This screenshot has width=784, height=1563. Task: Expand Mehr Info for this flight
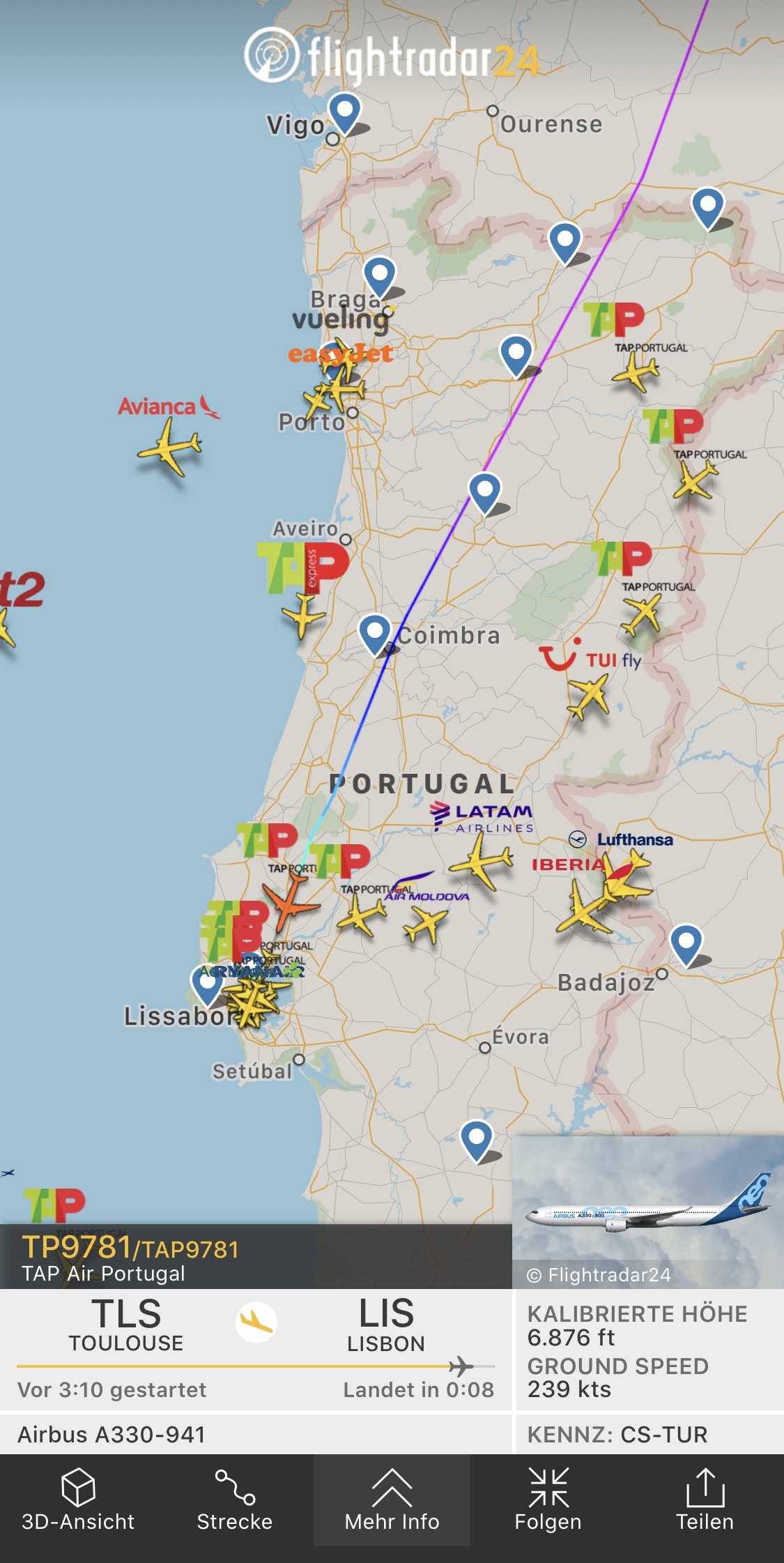click(392, 1500)
